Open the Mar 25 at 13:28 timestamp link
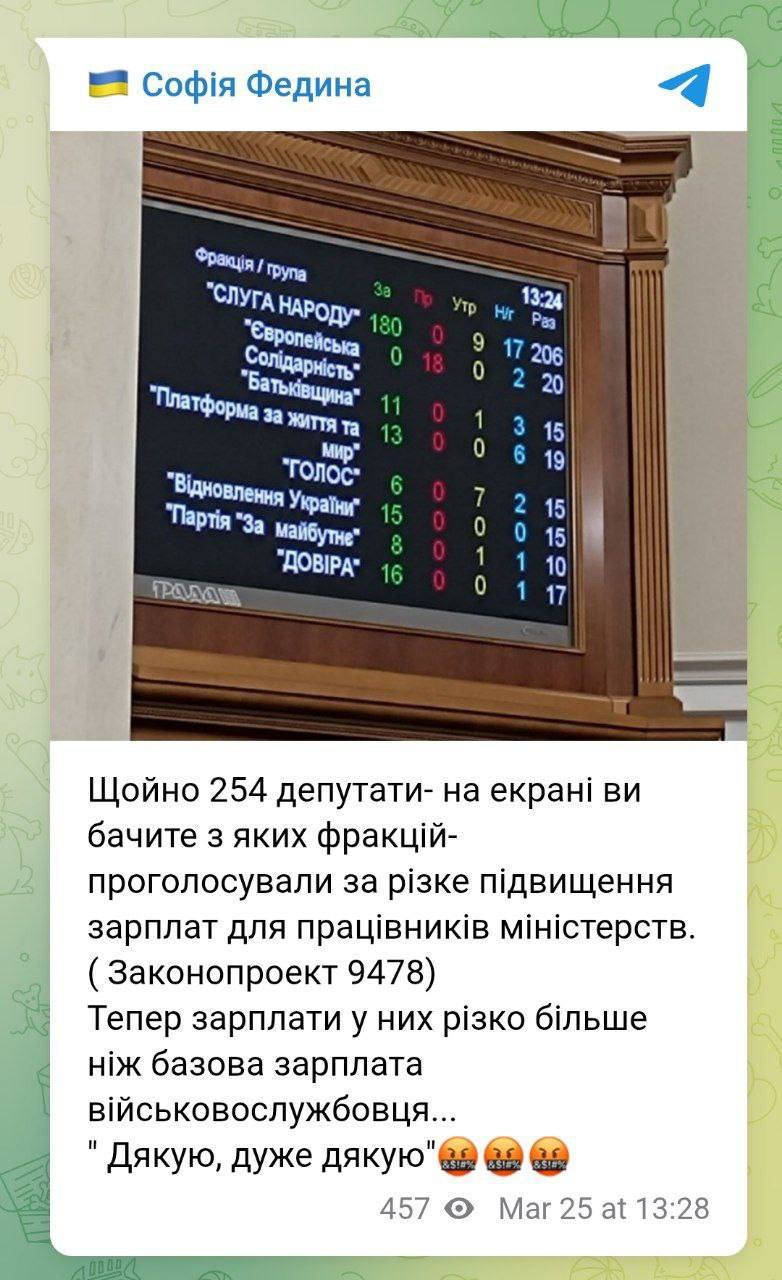782x1280 pixels. click(x=603, y=1208)
